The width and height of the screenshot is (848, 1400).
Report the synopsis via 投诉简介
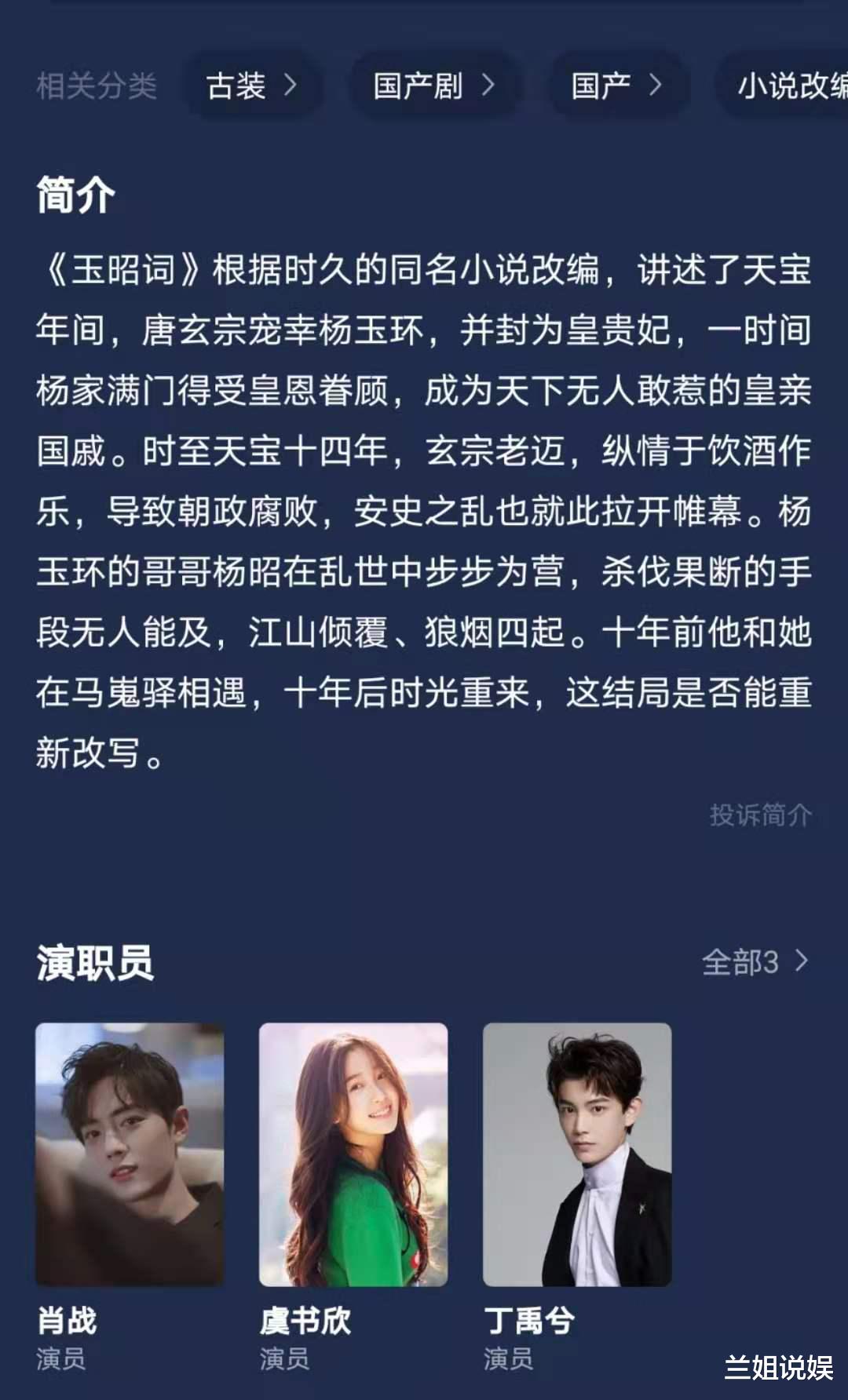coord(760,815)
